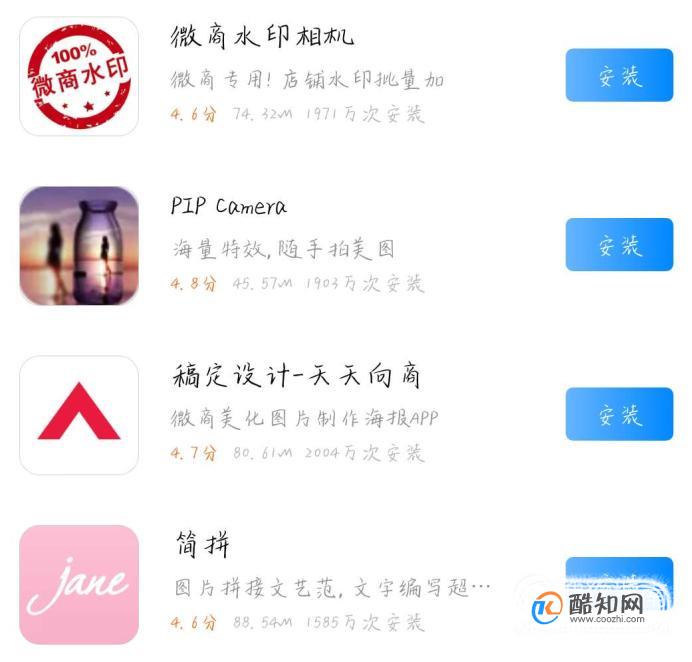Install PIP Camera

tap(619, 245)
